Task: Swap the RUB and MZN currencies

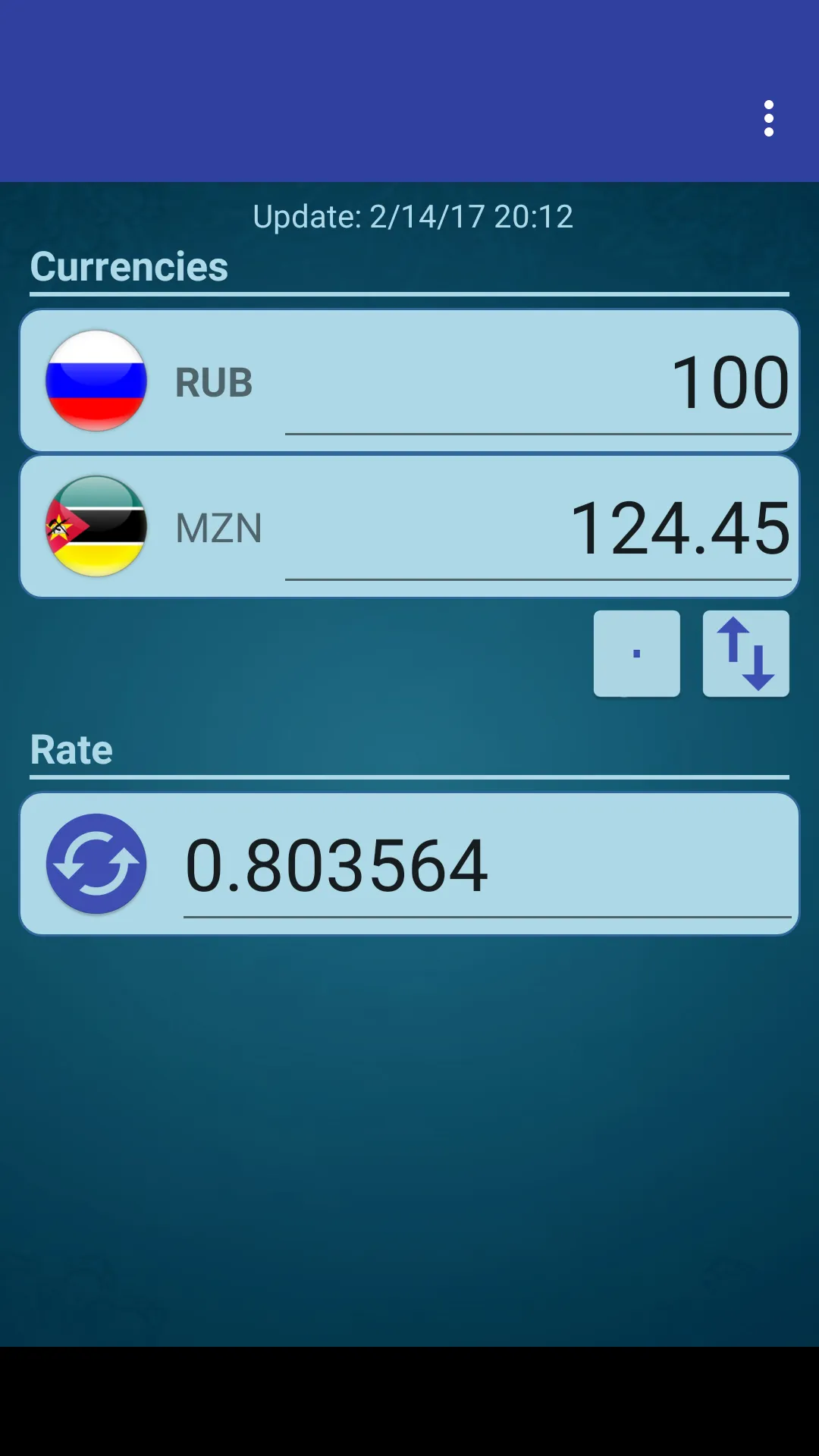Action: point(745,654)
